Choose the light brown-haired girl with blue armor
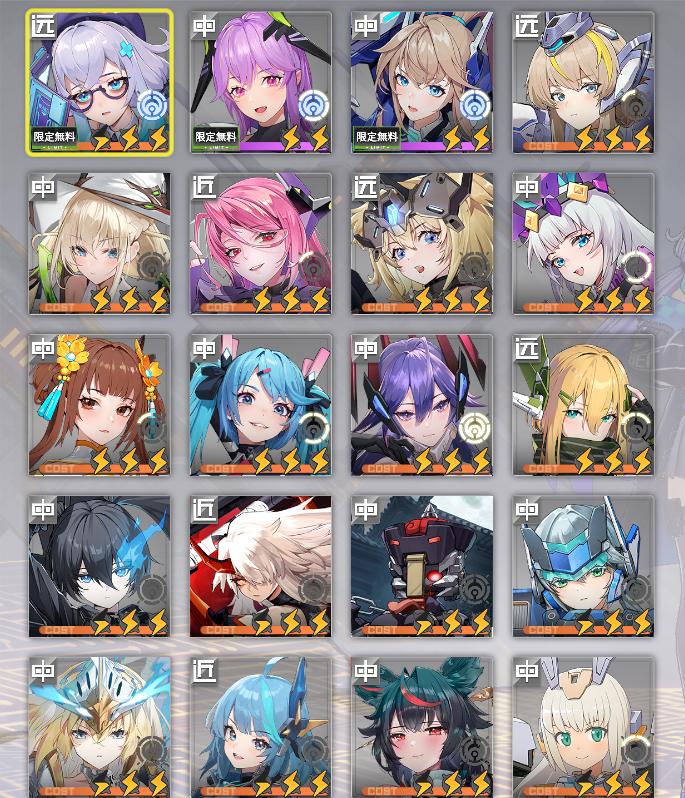 422,82
